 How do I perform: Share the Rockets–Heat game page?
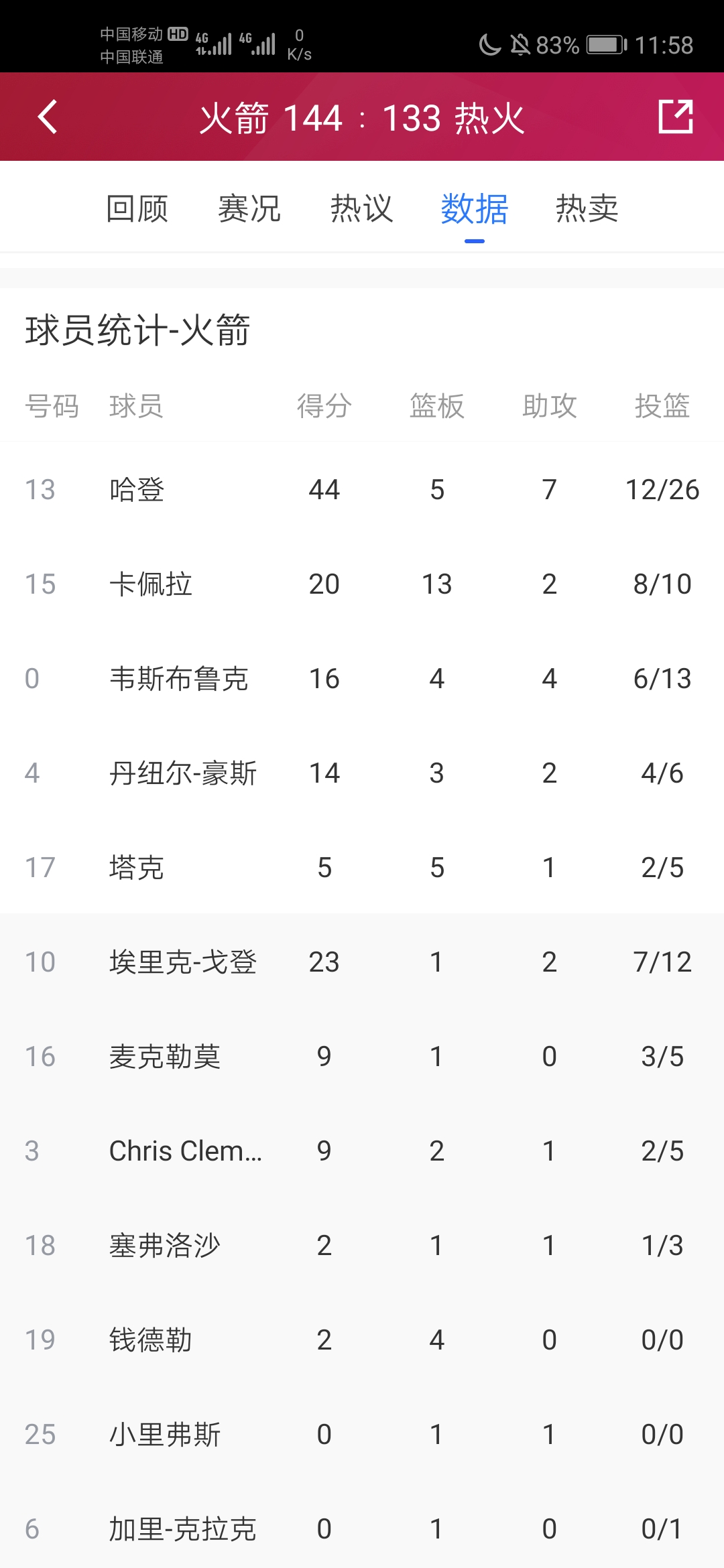click(675, 117)
